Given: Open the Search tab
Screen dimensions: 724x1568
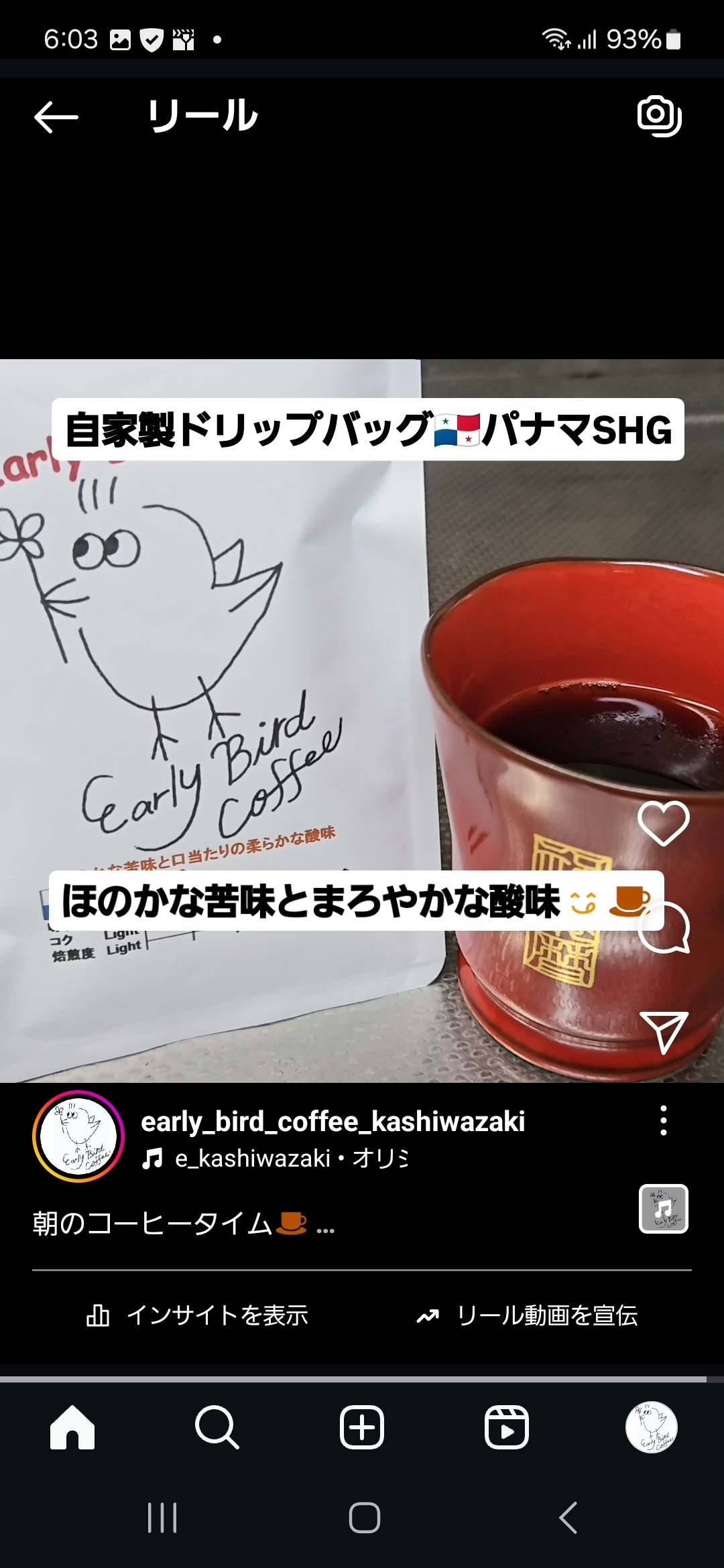Looking at the screenshot, I should point(217,1427).
